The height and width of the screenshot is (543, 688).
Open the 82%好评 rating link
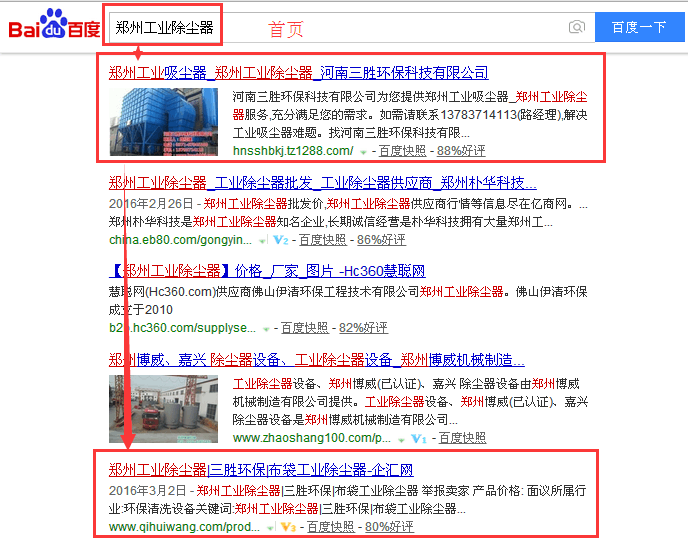point(364,328)
